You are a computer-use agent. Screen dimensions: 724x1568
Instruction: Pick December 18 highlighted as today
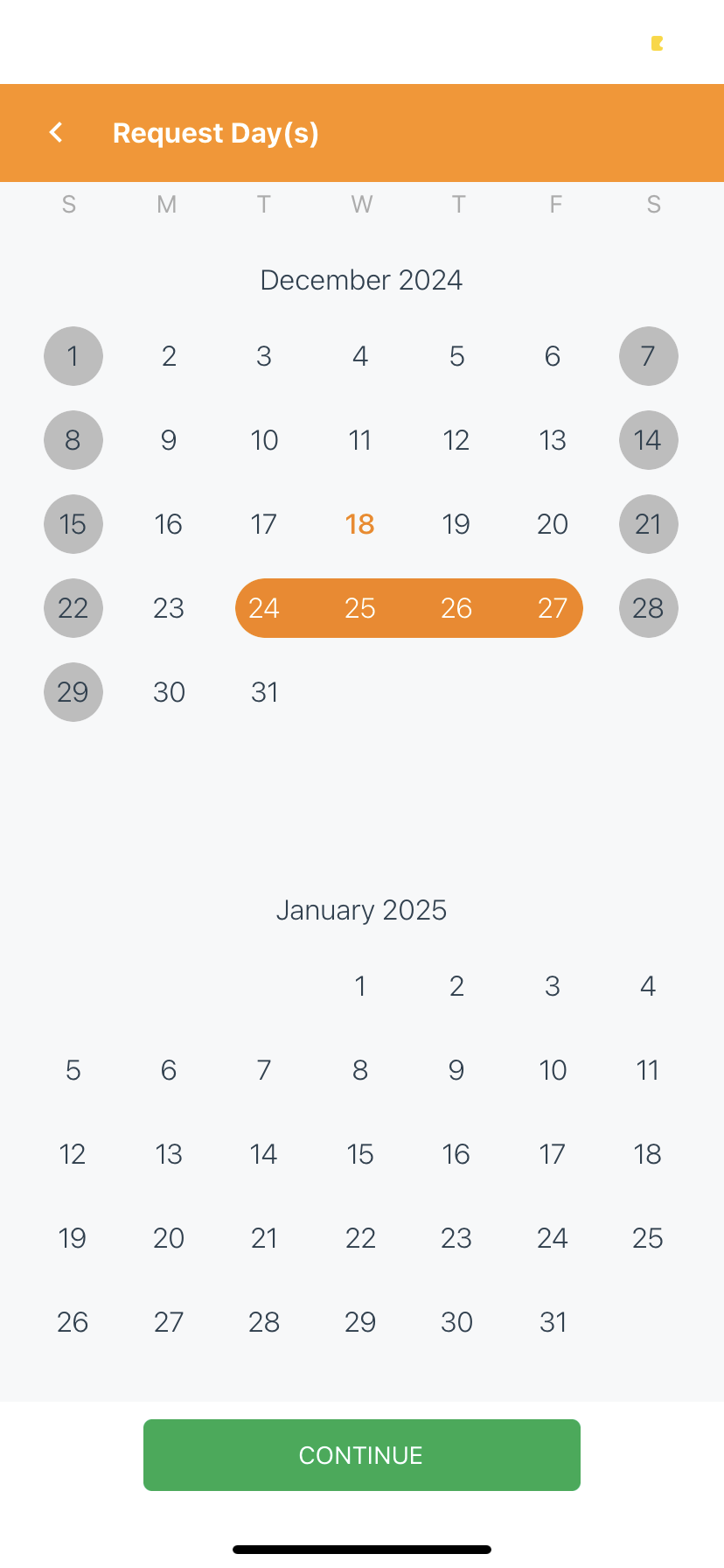tap(360, 524)
